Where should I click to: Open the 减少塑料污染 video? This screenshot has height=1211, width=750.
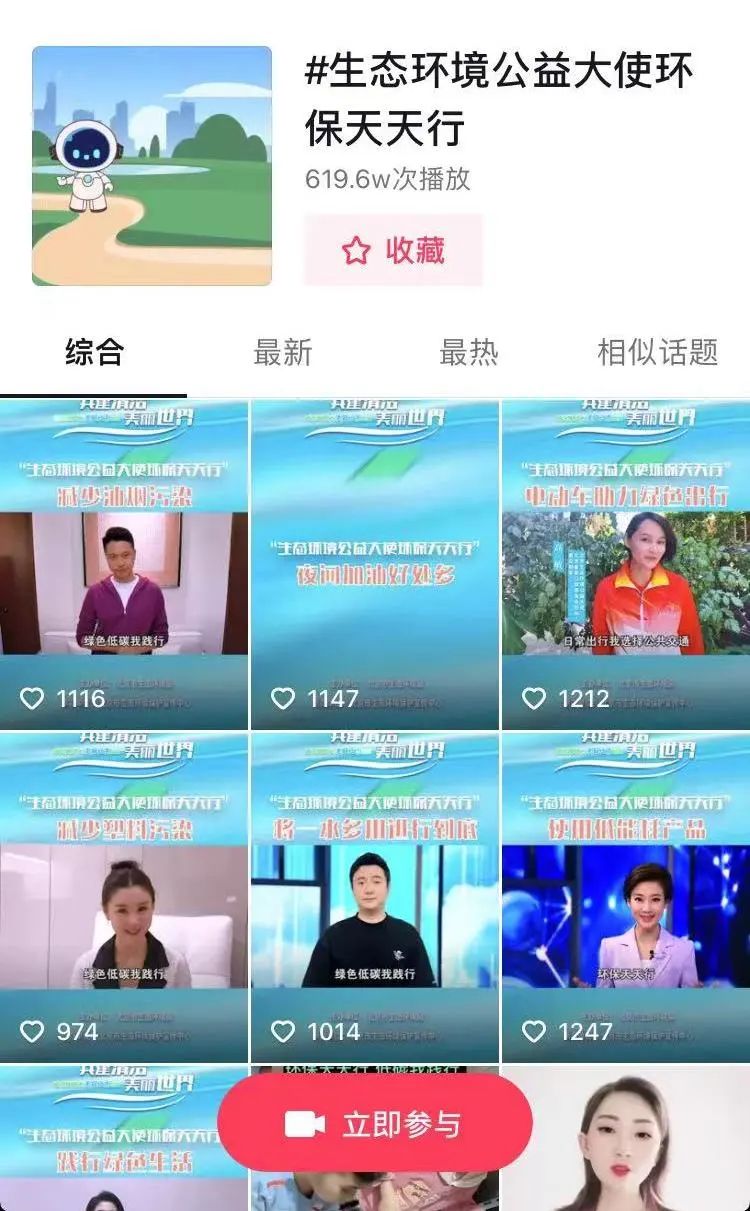pyautogui.click(x=124, y=897)
